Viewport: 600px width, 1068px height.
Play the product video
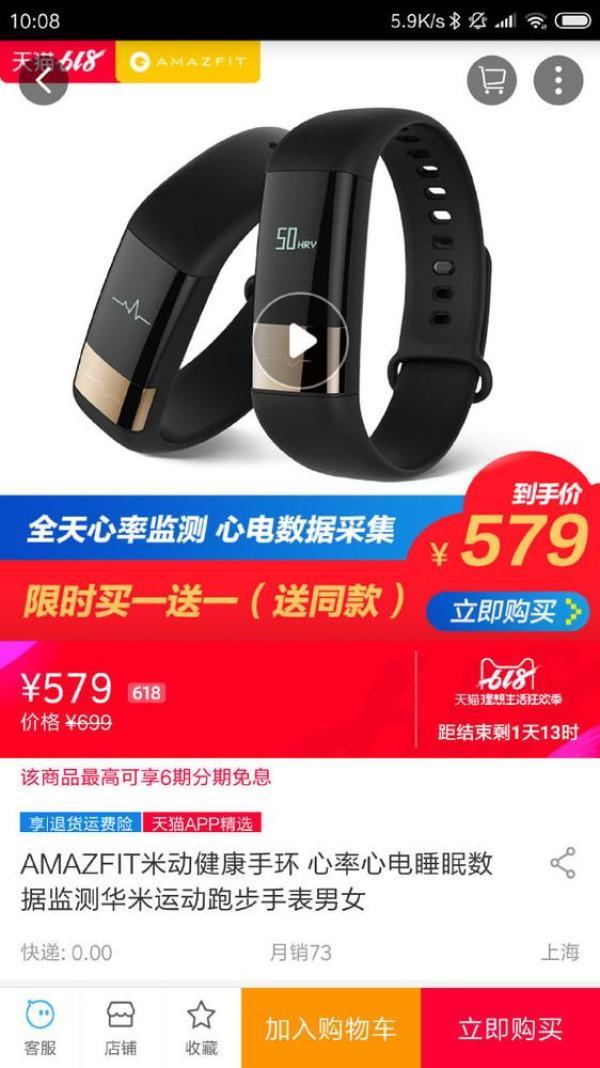[300, 342]
